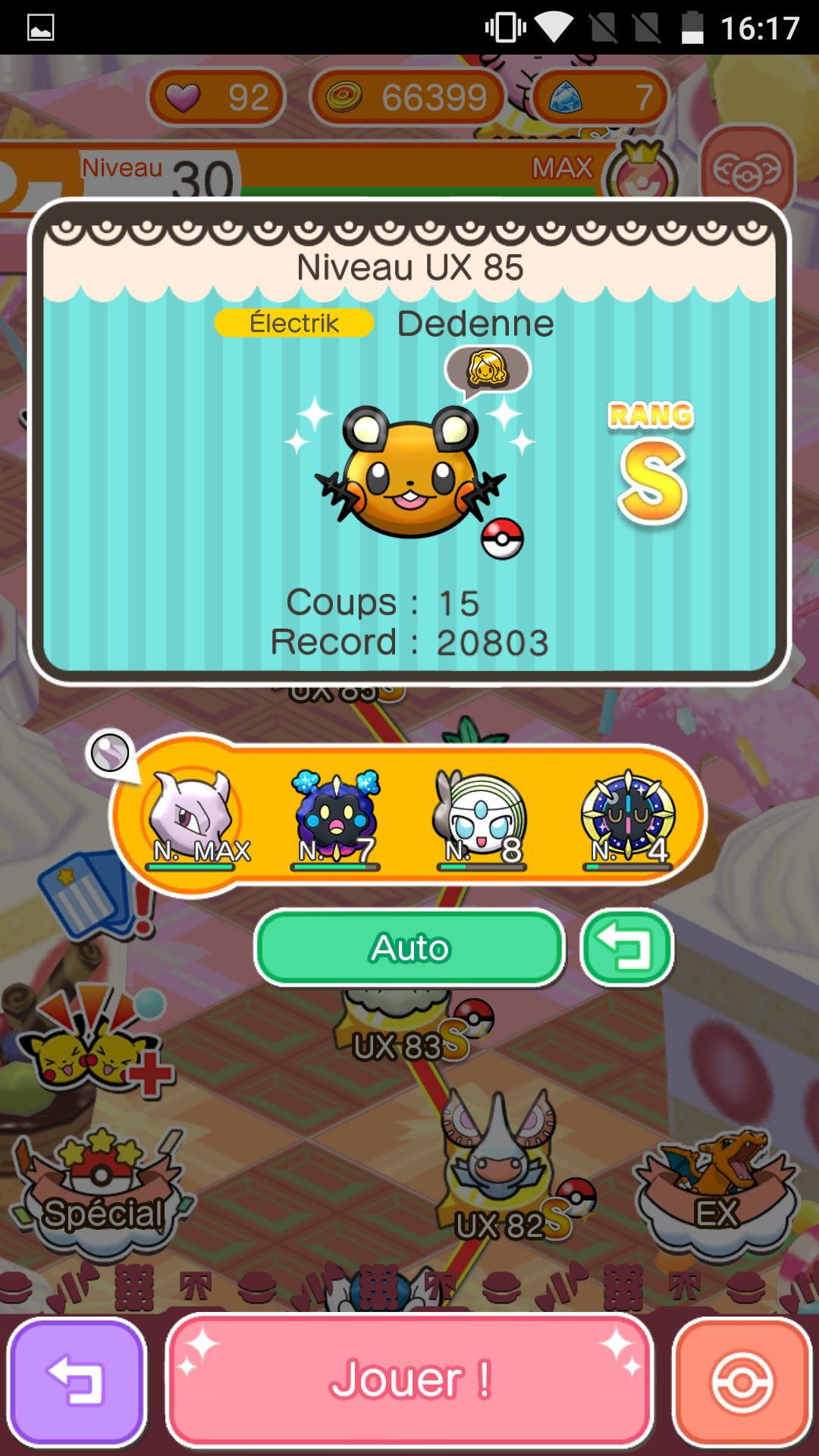Tap the coins counter showing 66399

click(408, 97)
